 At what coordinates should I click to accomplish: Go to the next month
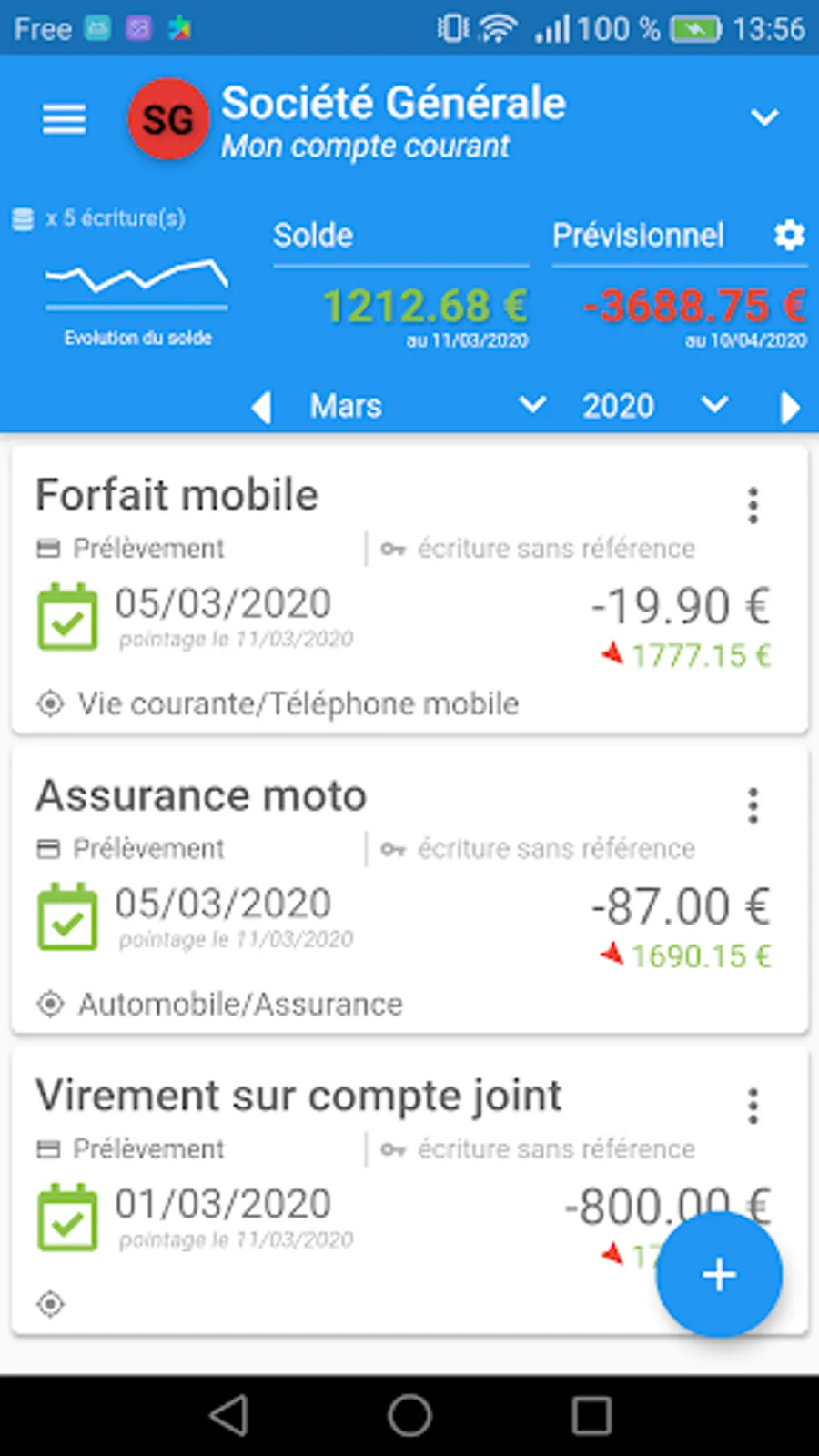pyautogui.click(x=789, y=407)
